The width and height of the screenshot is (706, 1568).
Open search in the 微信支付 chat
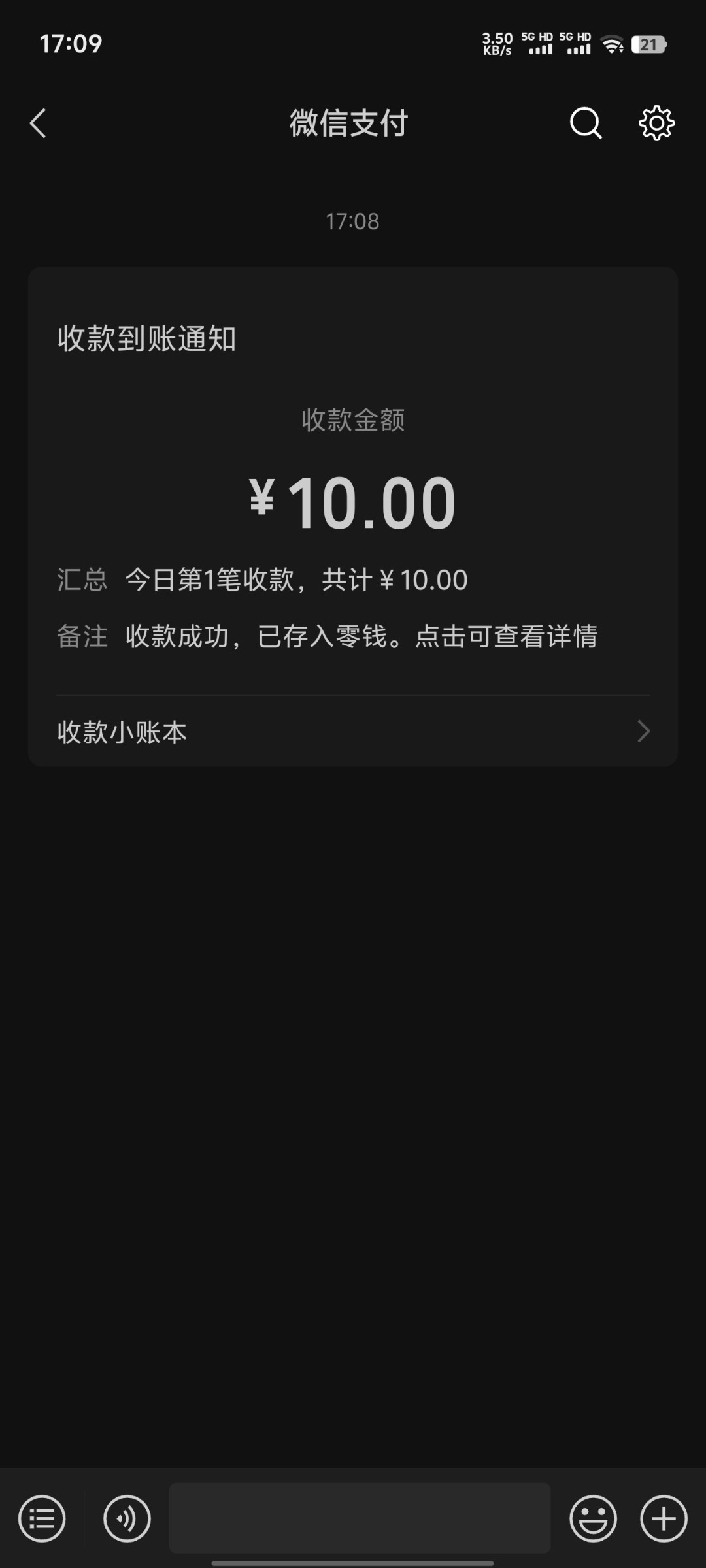586,123
